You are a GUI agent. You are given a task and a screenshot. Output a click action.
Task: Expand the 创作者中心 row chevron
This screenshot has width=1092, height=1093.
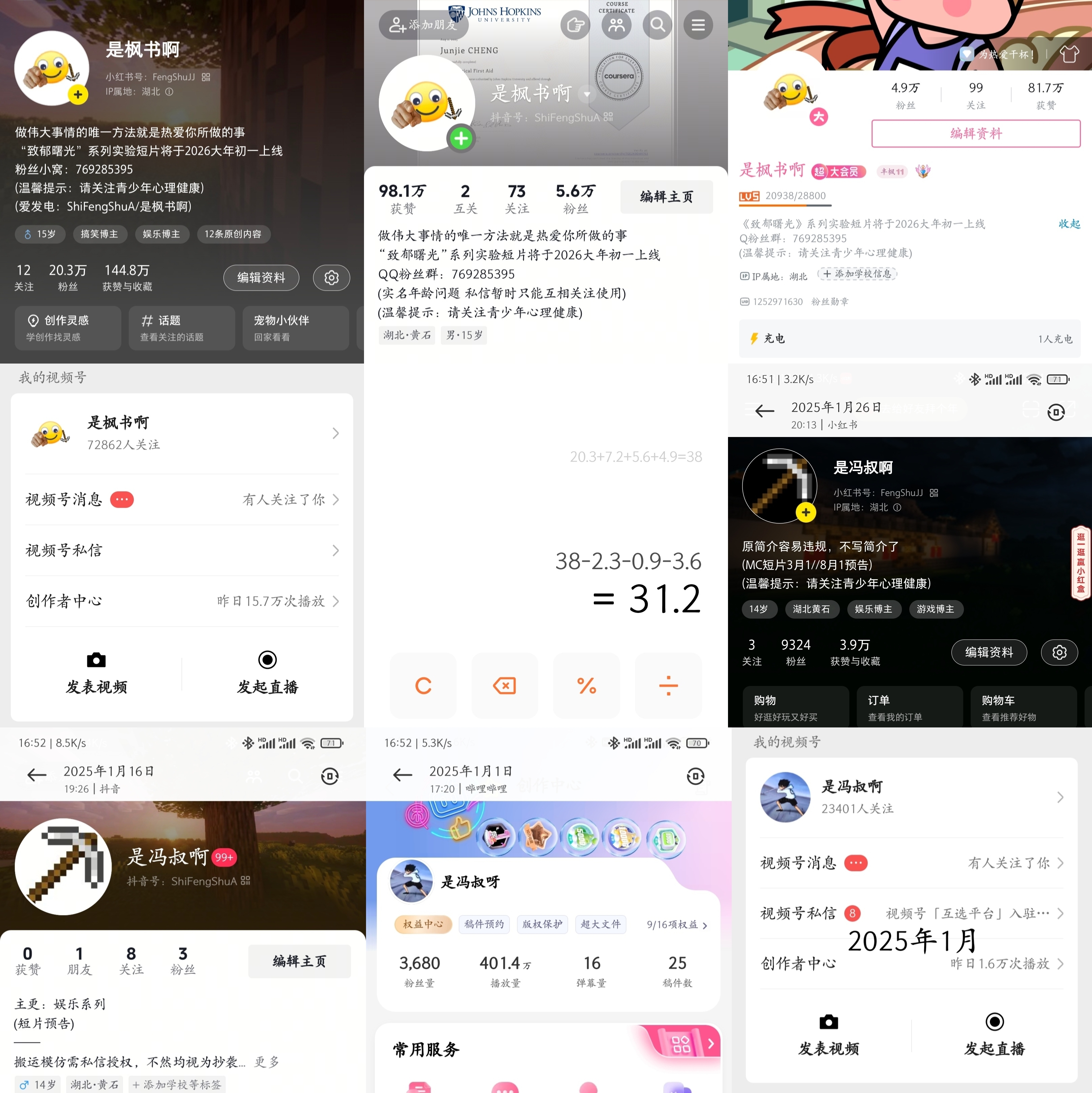pyautogui.click(x=336, y=601)
